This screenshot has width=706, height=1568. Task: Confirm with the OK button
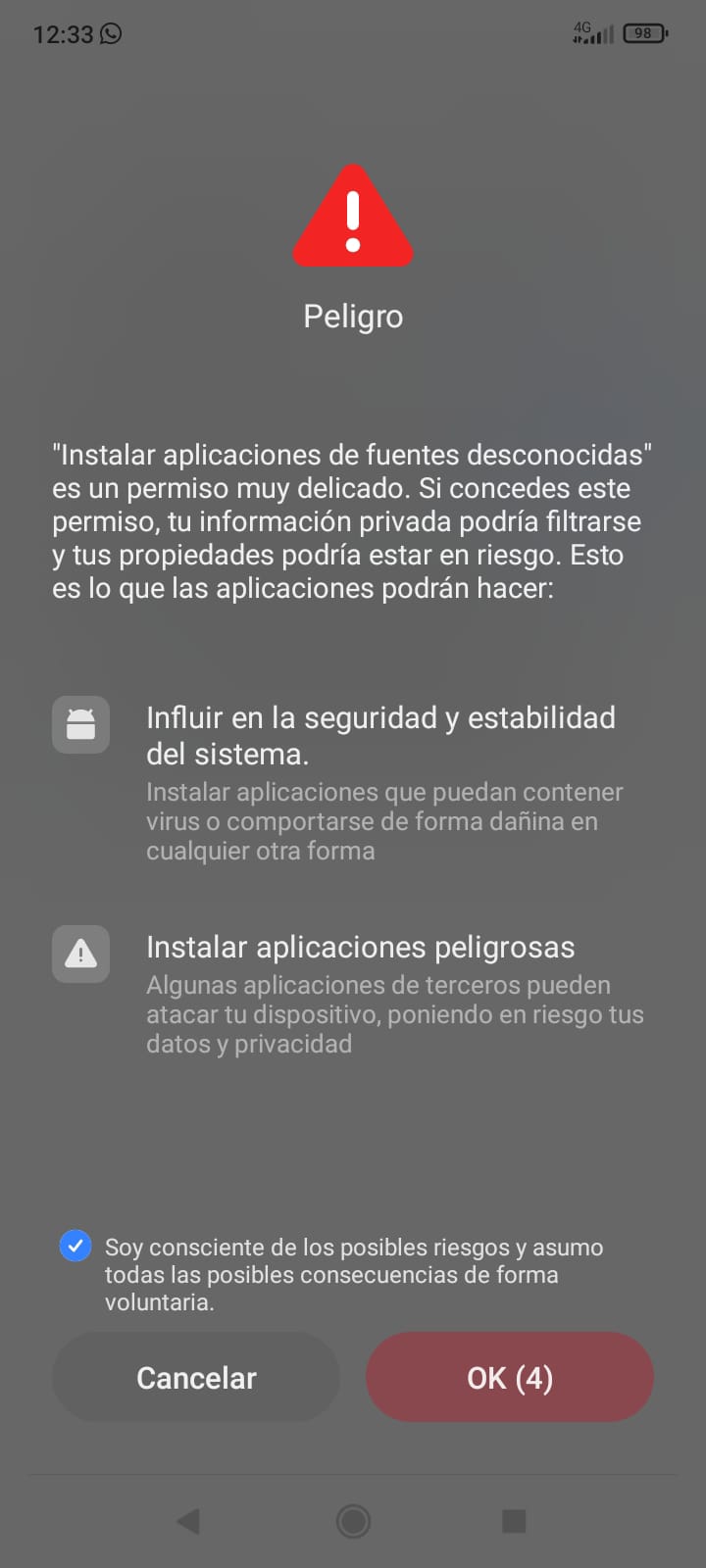tap(509, 1377)
